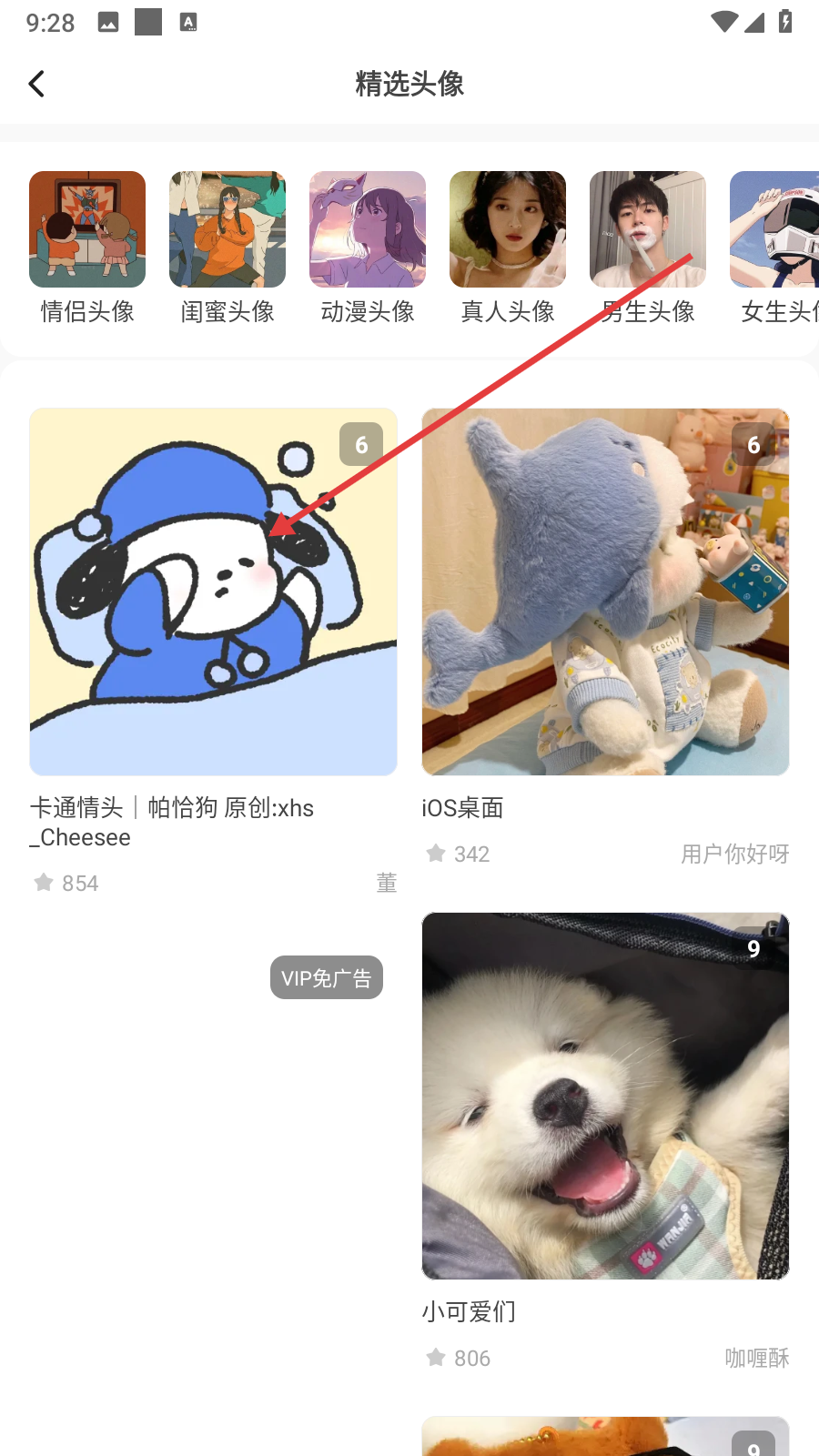Screen dimensions: 819x1456
Task: Tap the VIP免广告 button
Action: [x=326, y=977]
